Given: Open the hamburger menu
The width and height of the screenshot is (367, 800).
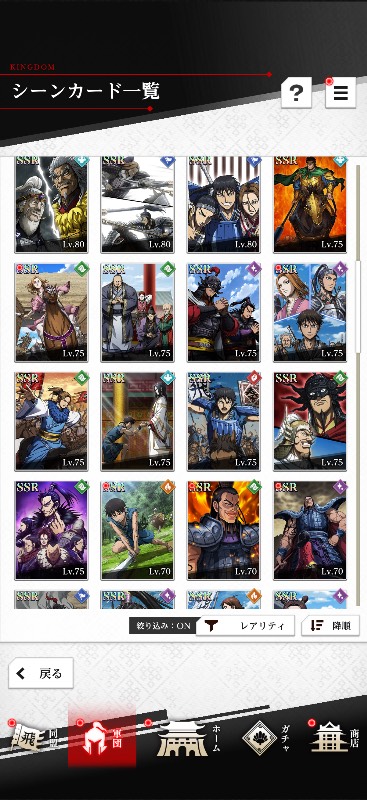Looking at the screenshot, I should [x=340, y=93].
